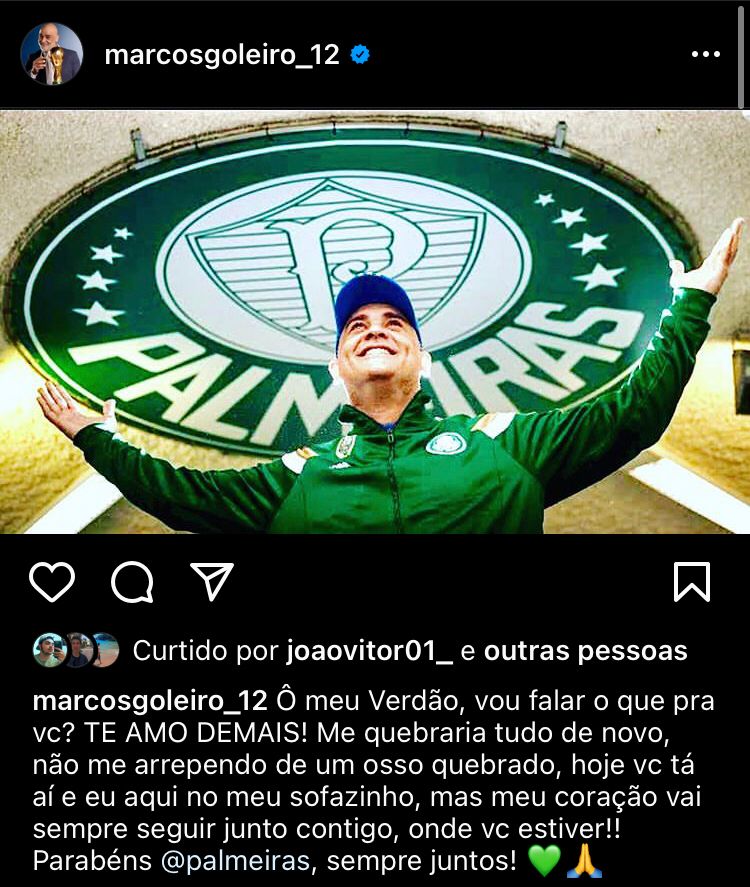This screenshot has width=750, height=887.
Task: Like this post with the heart icon
Action: click(52, 582)
